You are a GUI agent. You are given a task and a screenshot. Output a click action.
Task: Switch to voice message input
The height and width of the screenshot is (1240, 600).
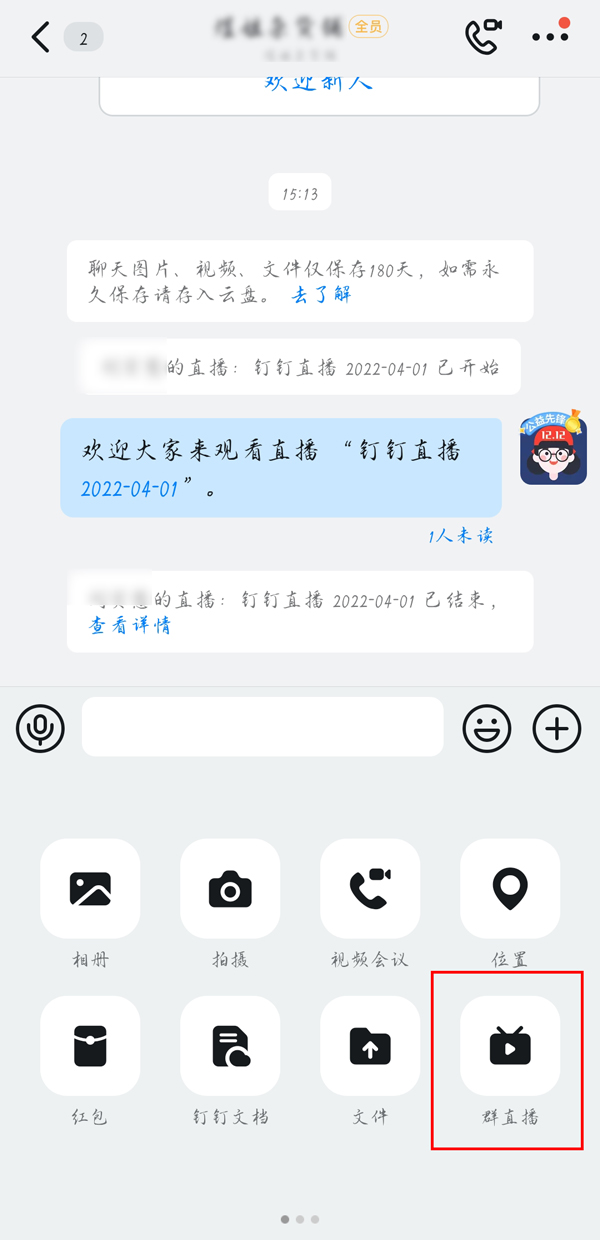40,728
